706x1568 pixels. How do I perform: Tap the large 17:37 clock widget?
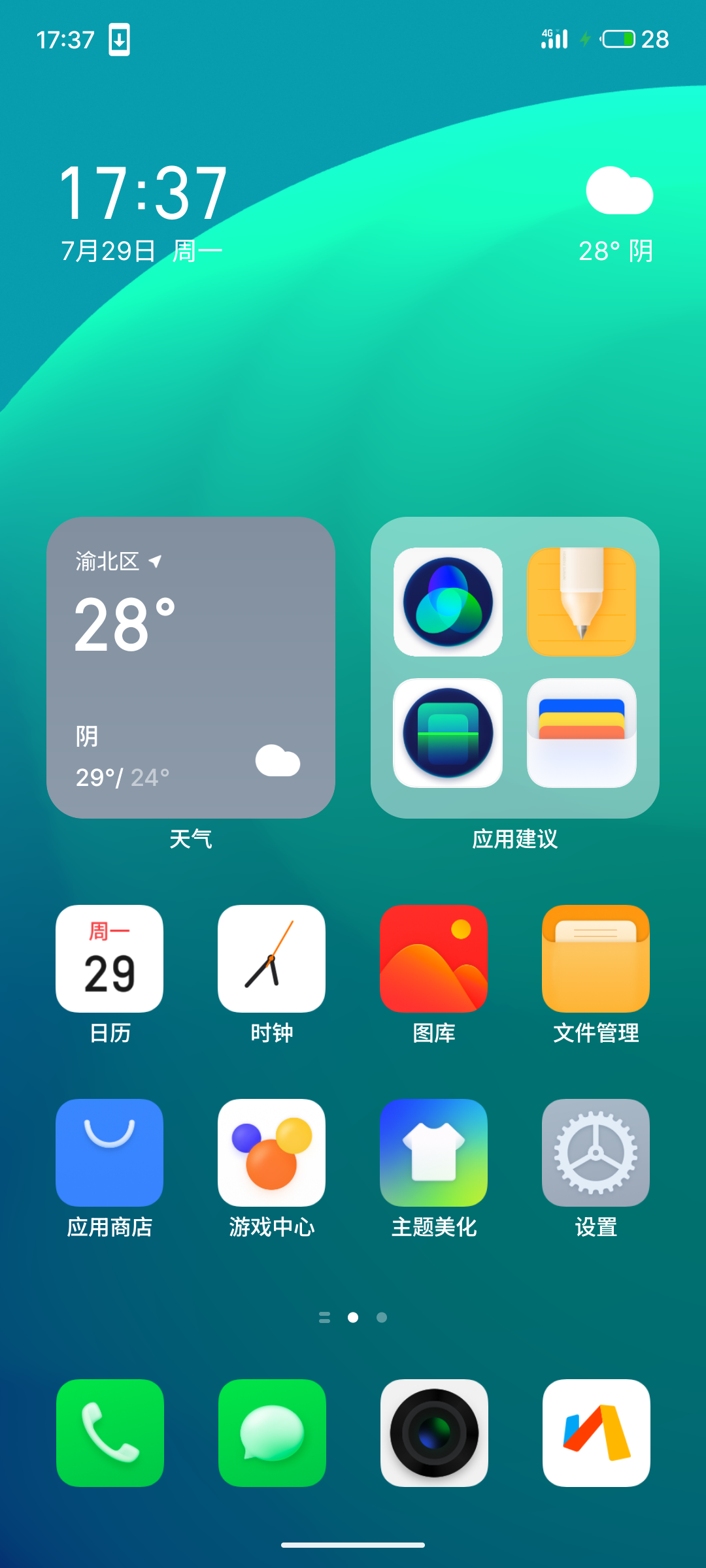(143, 193)
